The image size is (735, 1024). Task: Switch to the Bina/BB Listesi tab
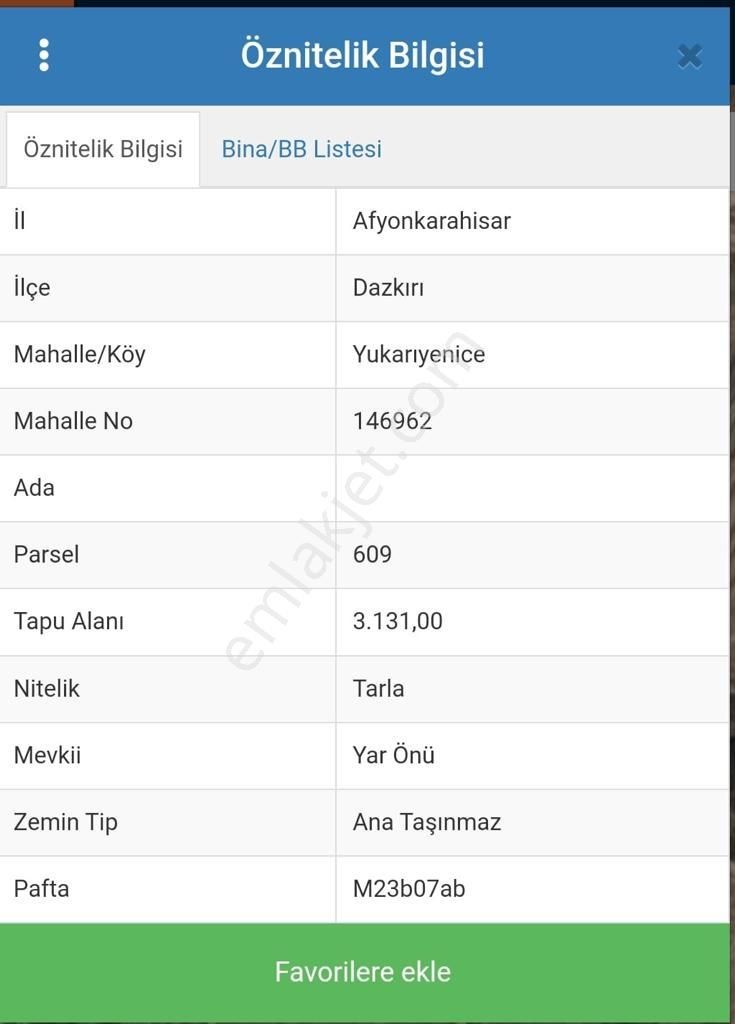click(301, 147)
